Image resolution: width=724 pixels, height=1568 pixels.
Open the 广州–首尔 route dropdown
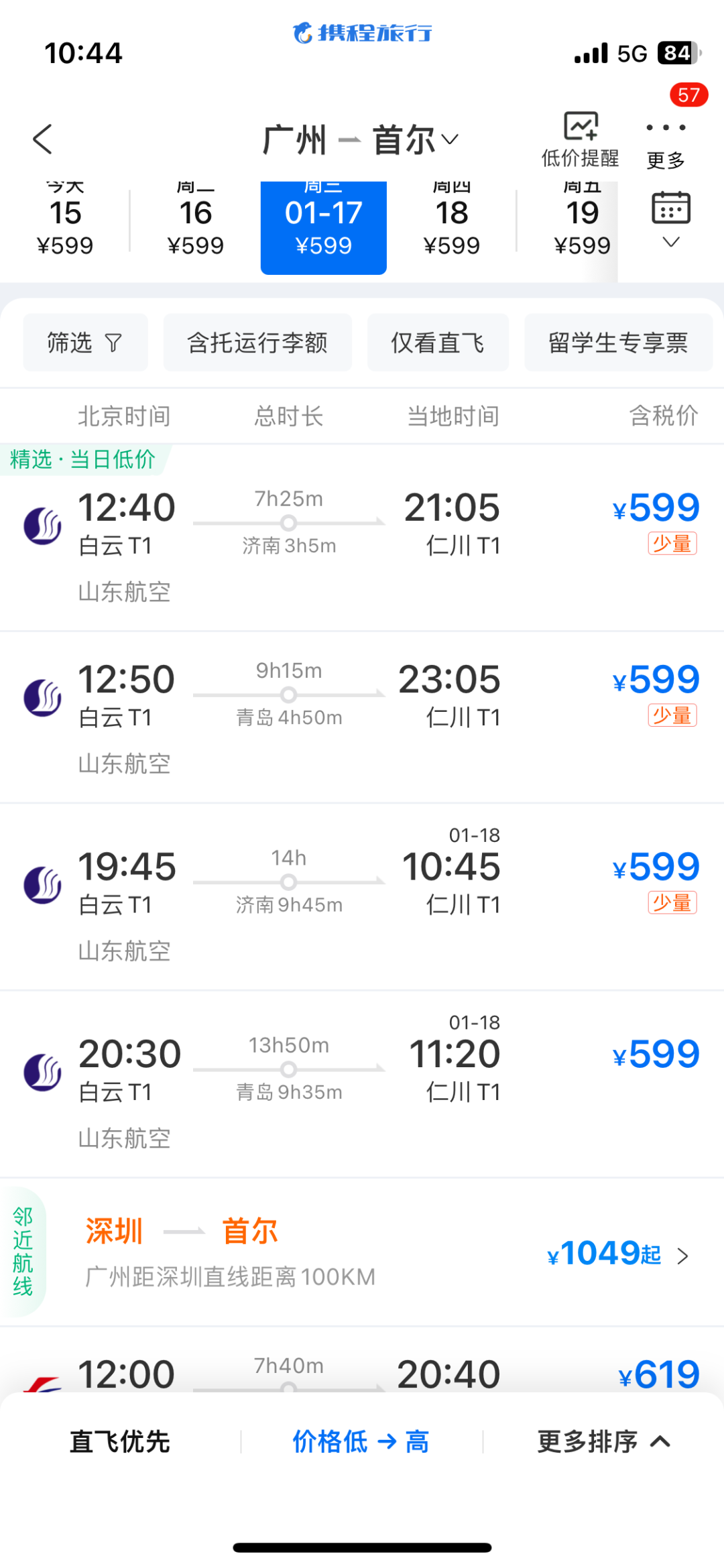pos(361,140)
